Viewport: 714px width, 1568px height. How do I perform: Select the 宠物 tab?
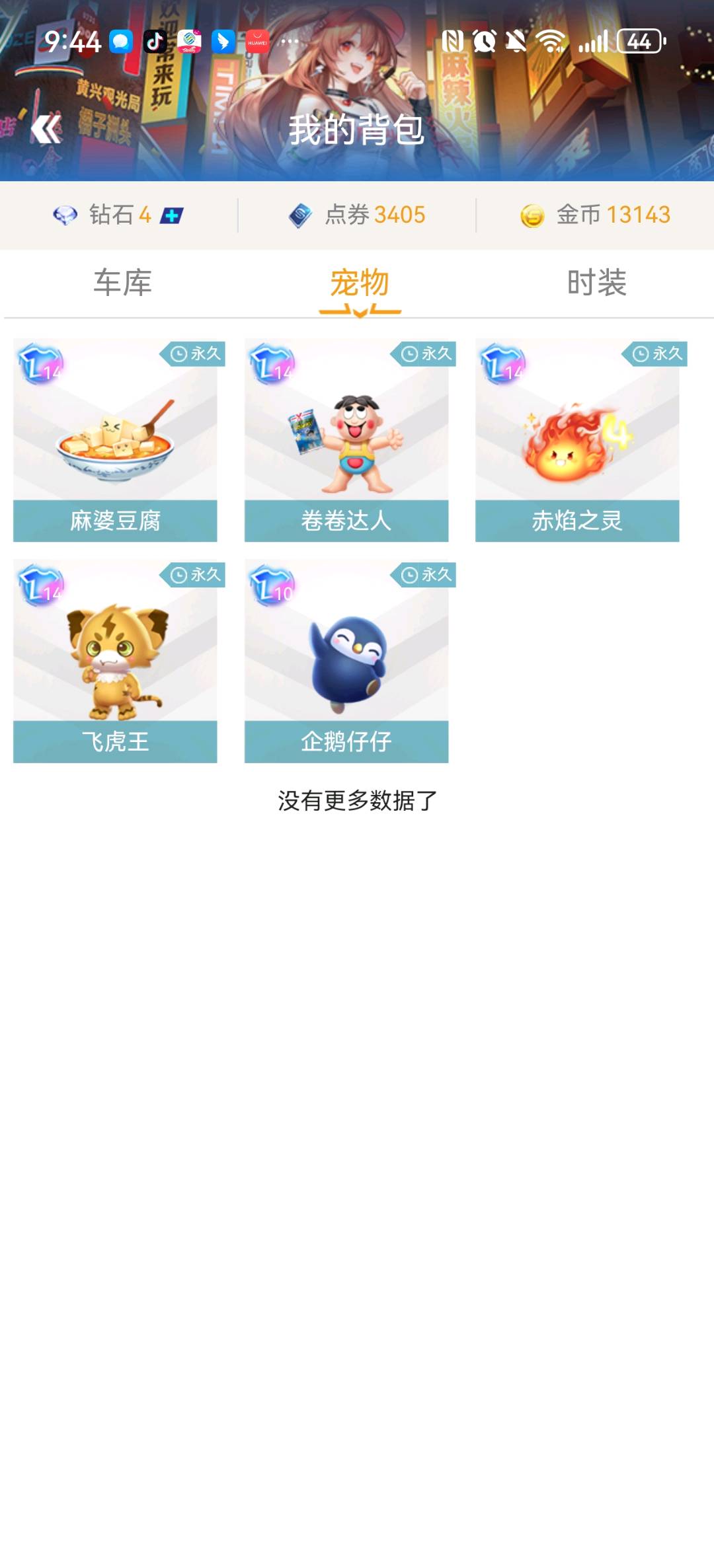359,284
